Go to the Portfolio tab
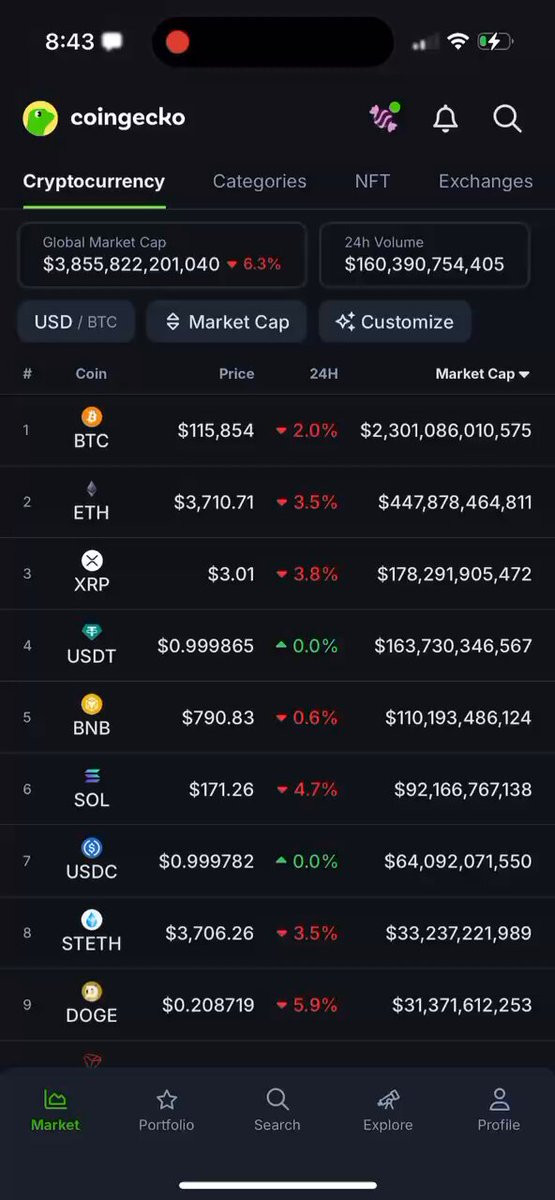 pyautogui.click(x=166, y=1110)
